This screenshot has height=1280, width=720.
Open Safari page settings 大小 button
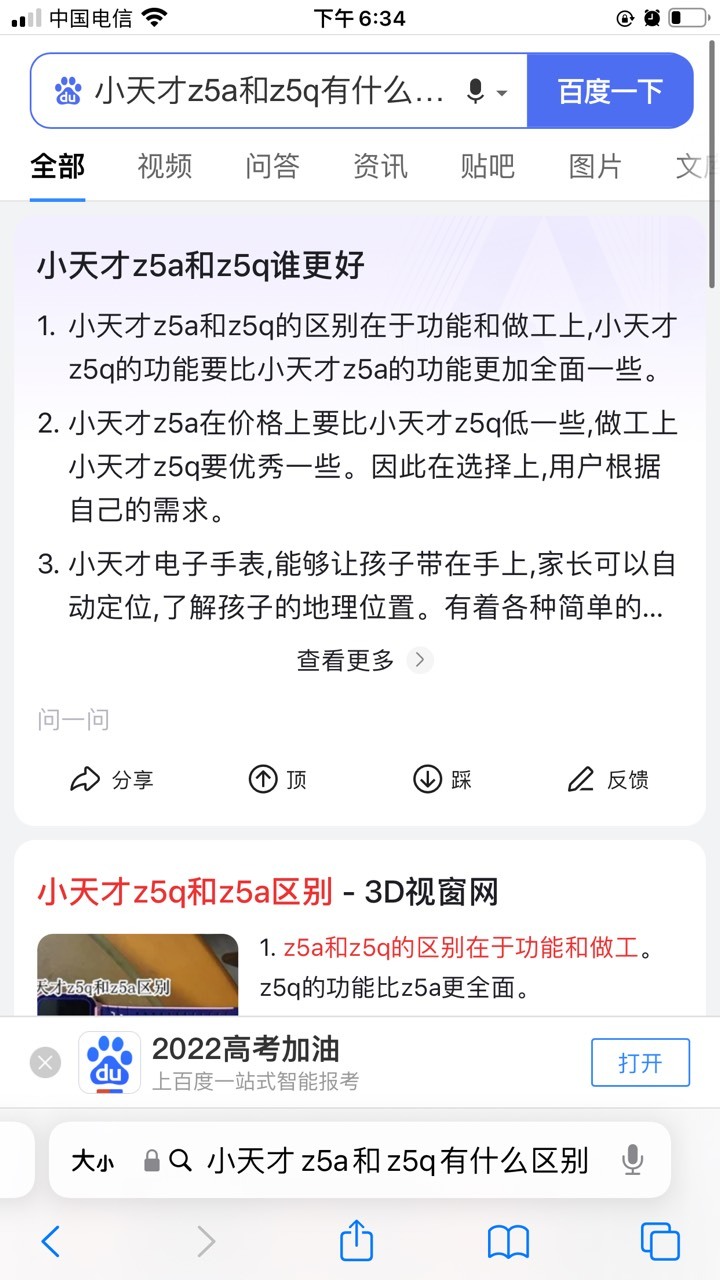click(92, 1161)
